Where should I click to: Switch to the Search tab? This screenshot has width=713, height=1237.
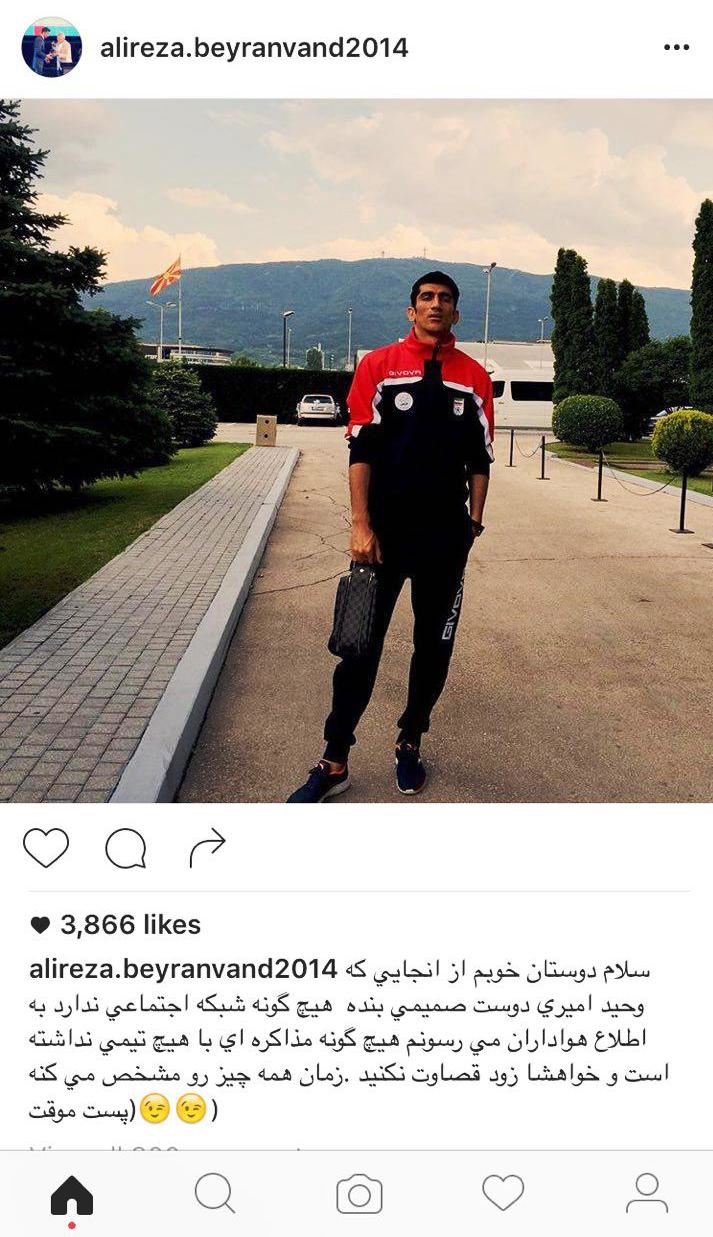click(214, 1193)
